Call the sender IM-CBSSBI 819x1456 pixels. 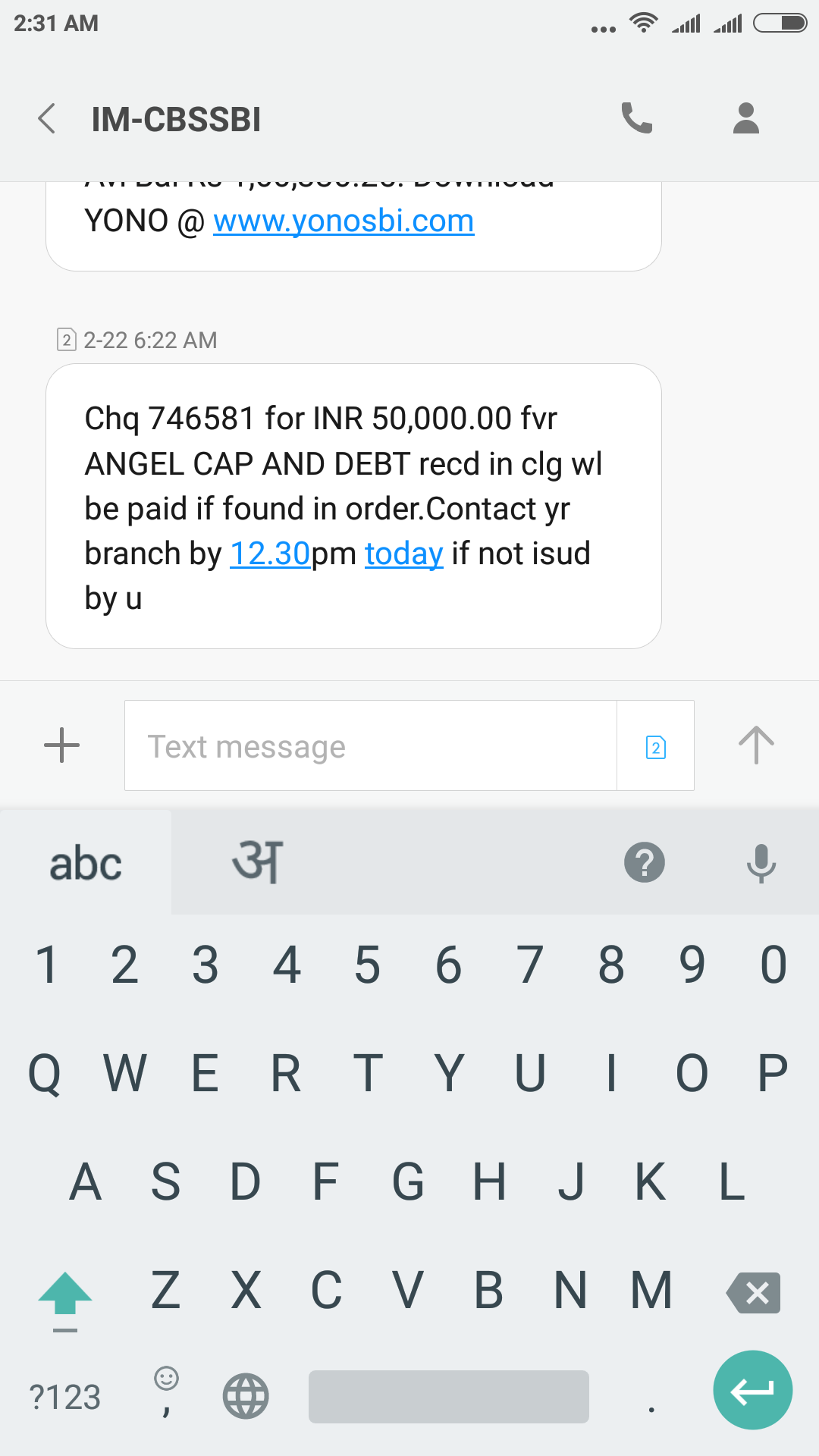pos(636,118)
